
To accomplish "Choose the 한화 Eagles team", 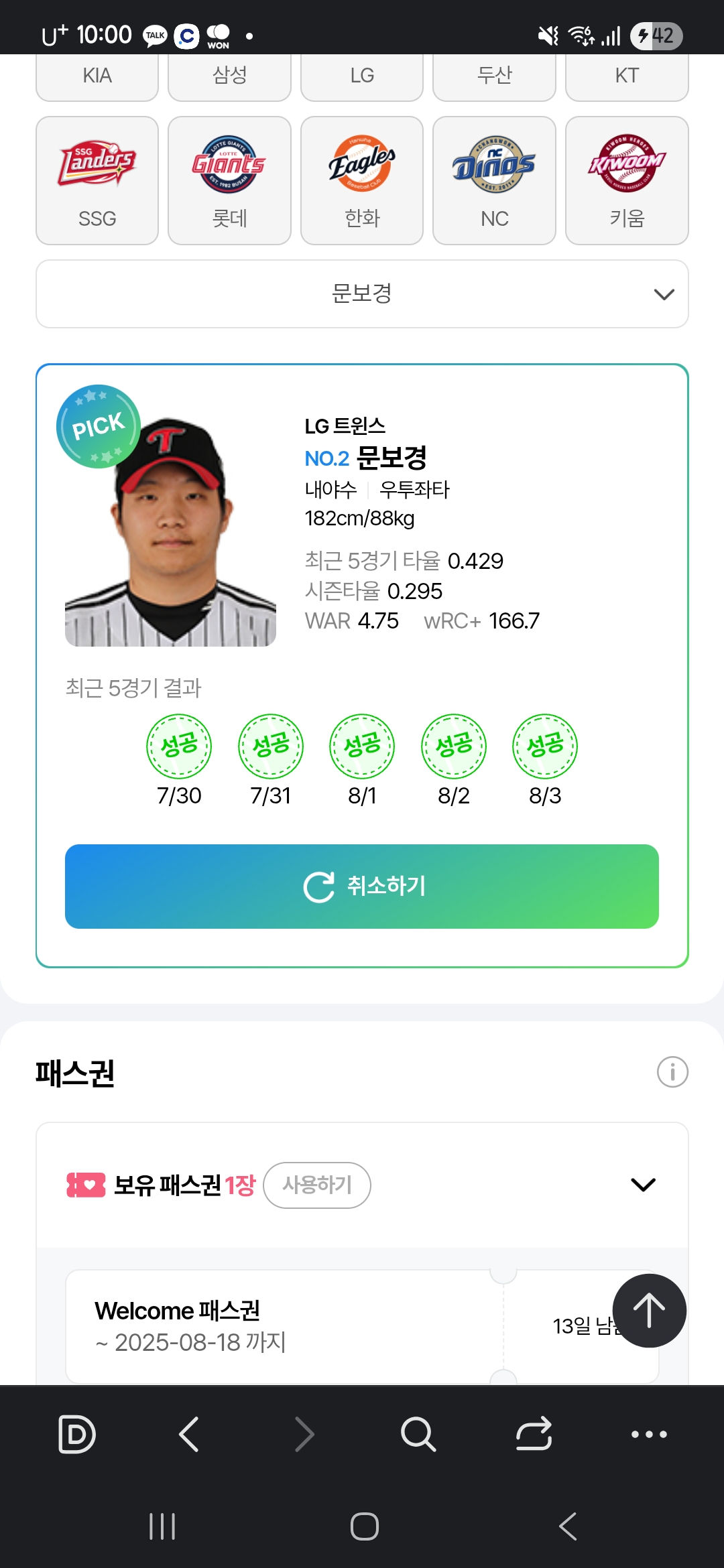I will point(362,181).
